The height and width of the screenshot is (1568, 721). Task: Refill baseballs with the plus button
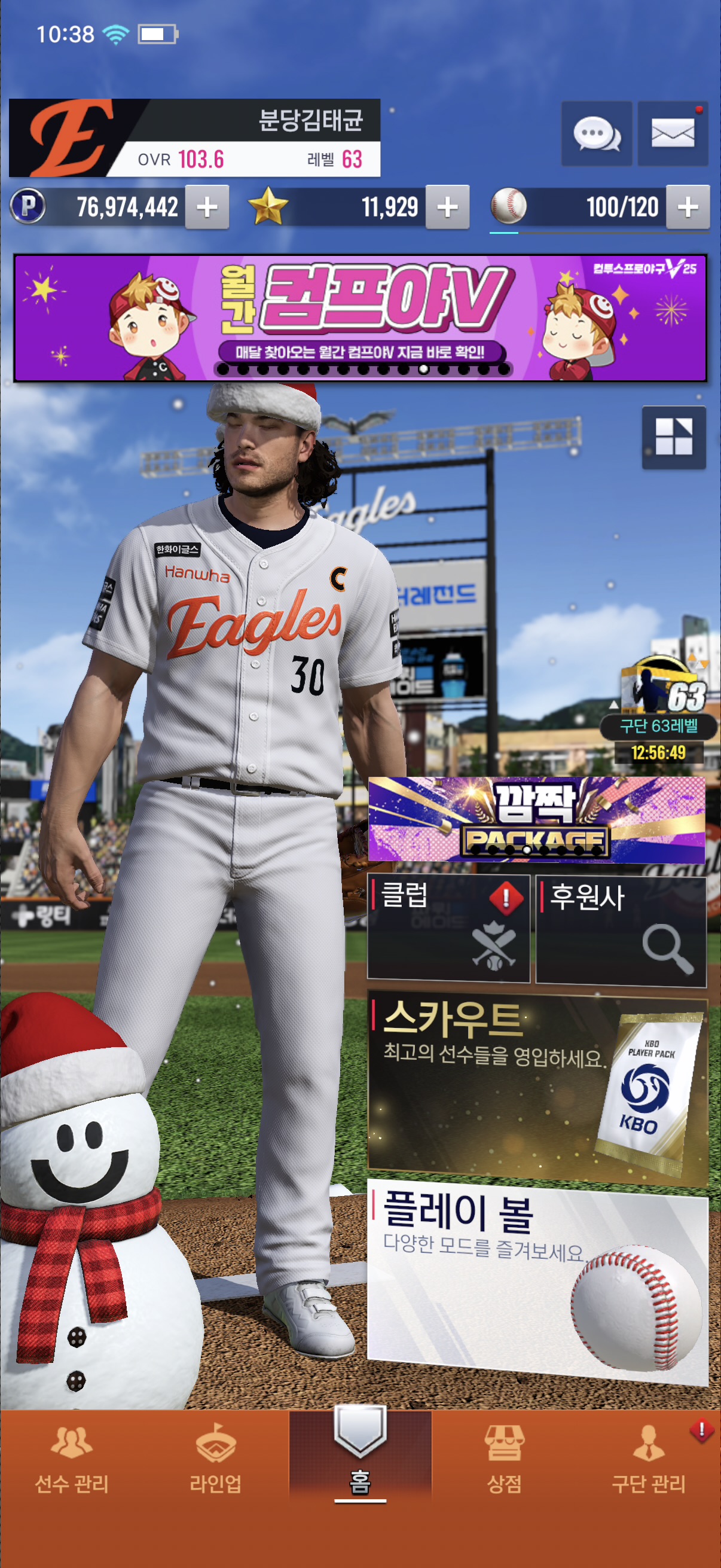(x=688, y=208)
